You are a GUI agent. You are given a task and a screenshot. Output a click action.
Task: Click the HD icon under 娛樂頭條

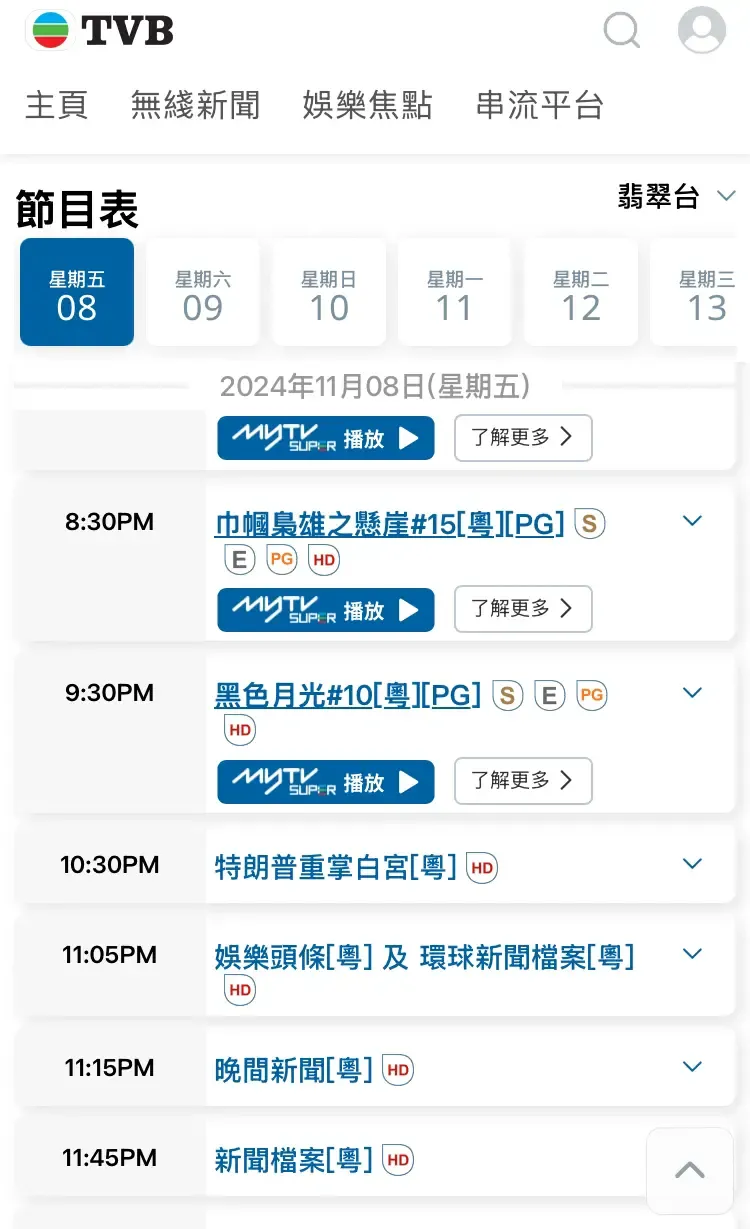point(239,991)
